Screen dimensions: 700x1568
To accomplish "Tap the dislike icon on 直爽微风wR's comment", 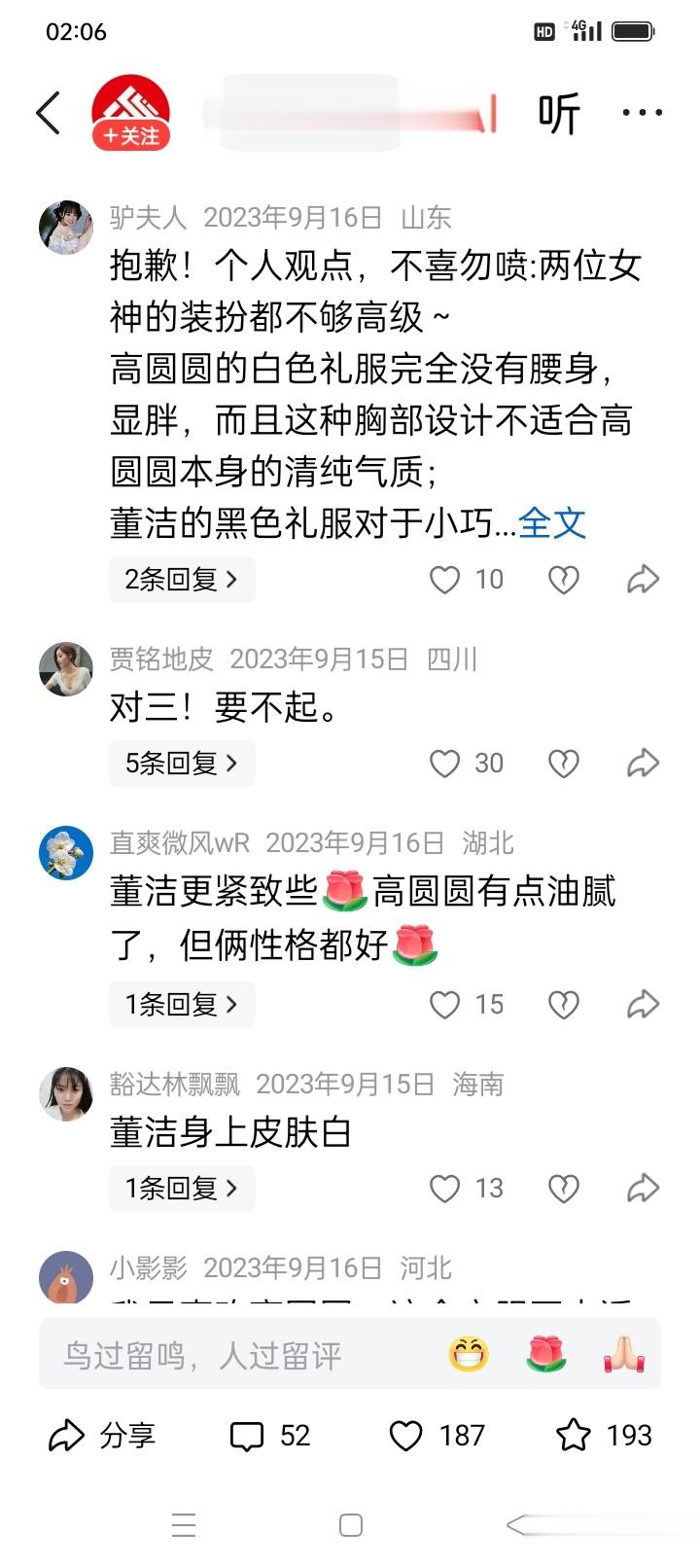I will pos(562,1004).
